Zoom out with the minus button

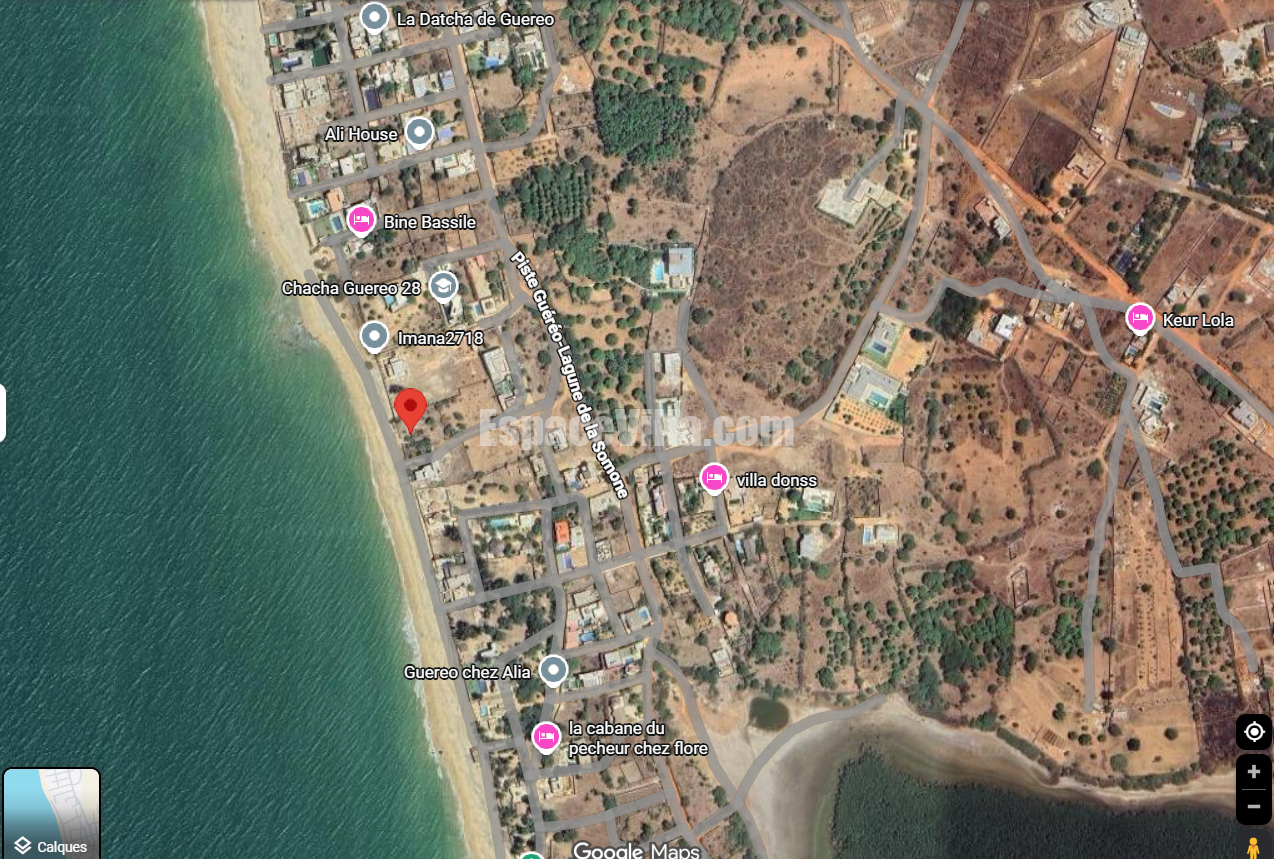tap(1254, 806)
